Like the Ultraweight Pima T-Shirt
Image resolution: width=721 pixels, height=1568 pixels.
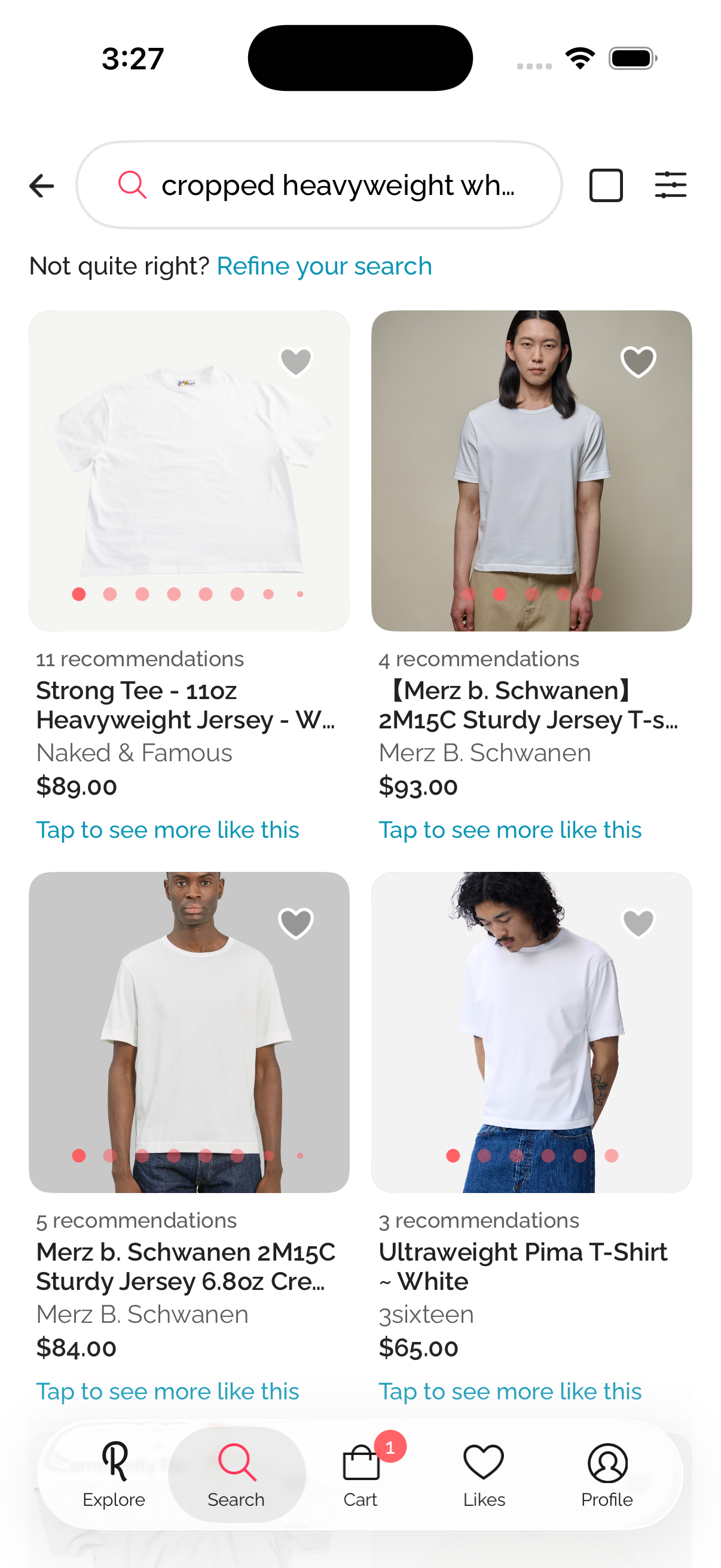click(638, 923)
